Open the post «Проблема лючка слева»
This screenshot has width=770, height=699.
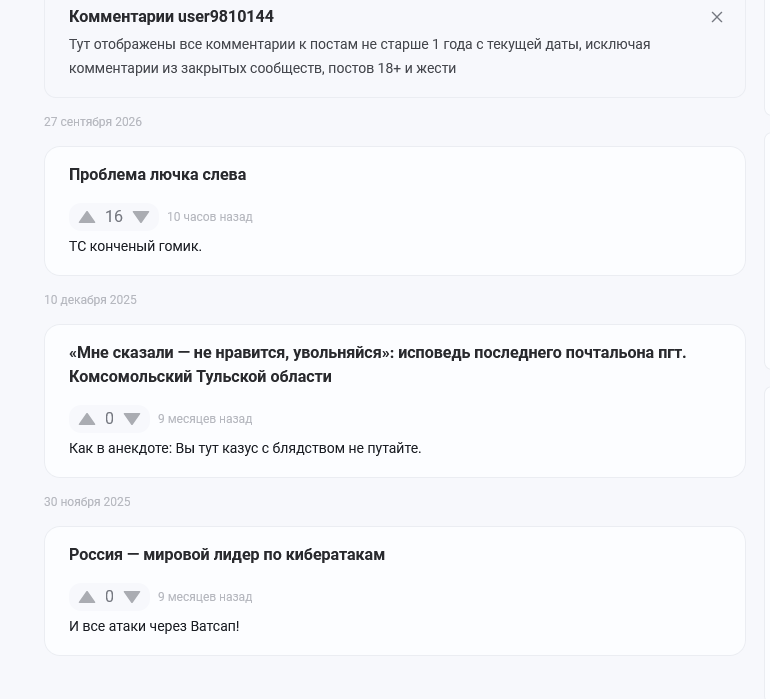[157, 174]
